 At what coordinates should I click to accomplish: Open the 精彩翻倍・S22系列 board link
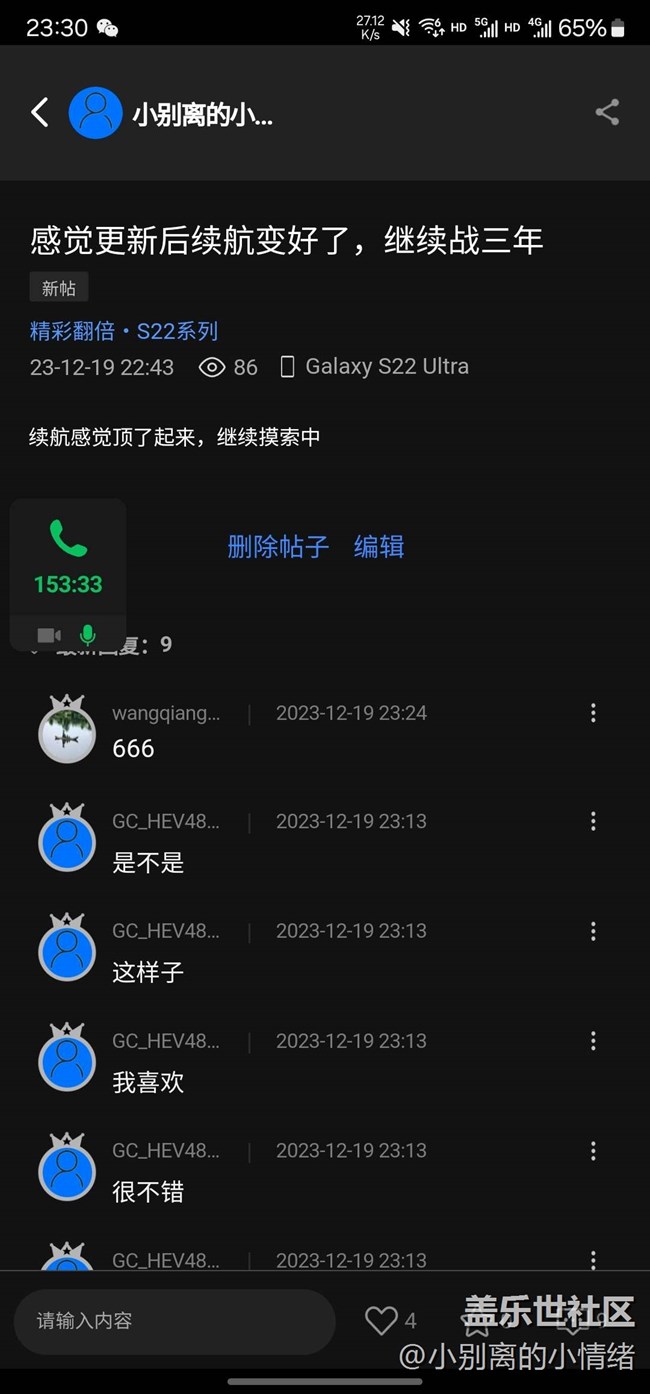[124, 331]
